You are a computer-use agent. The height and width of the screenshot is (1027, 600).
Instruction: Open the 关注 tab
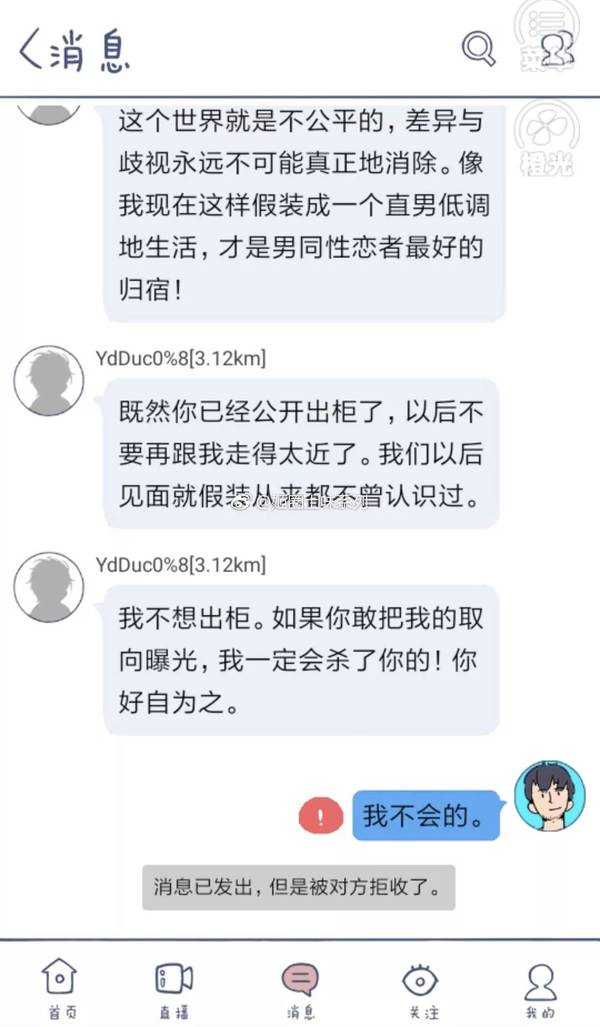[x=420, y=988]
